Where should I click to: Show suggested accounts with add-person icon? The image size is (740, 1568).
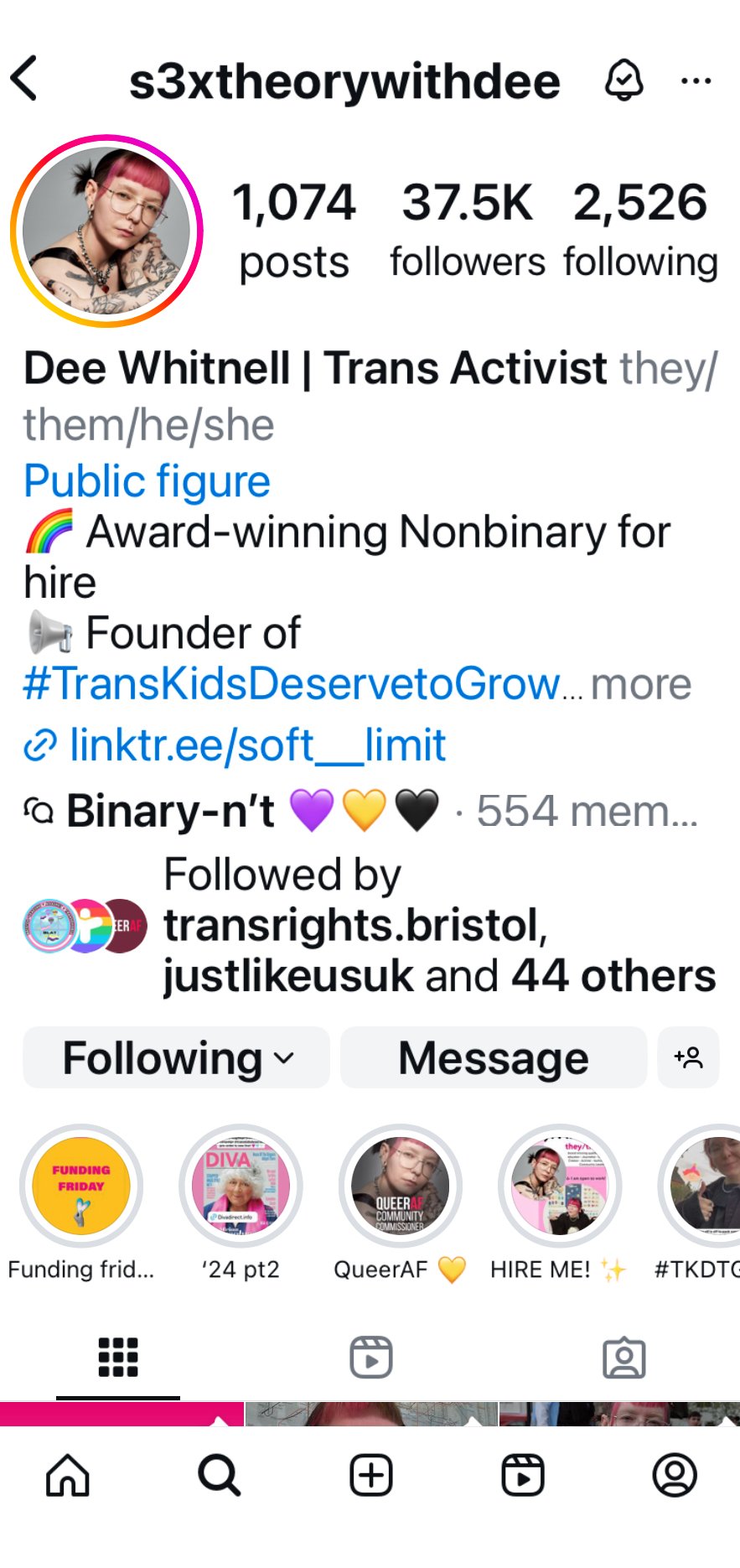pos(688,1057)
